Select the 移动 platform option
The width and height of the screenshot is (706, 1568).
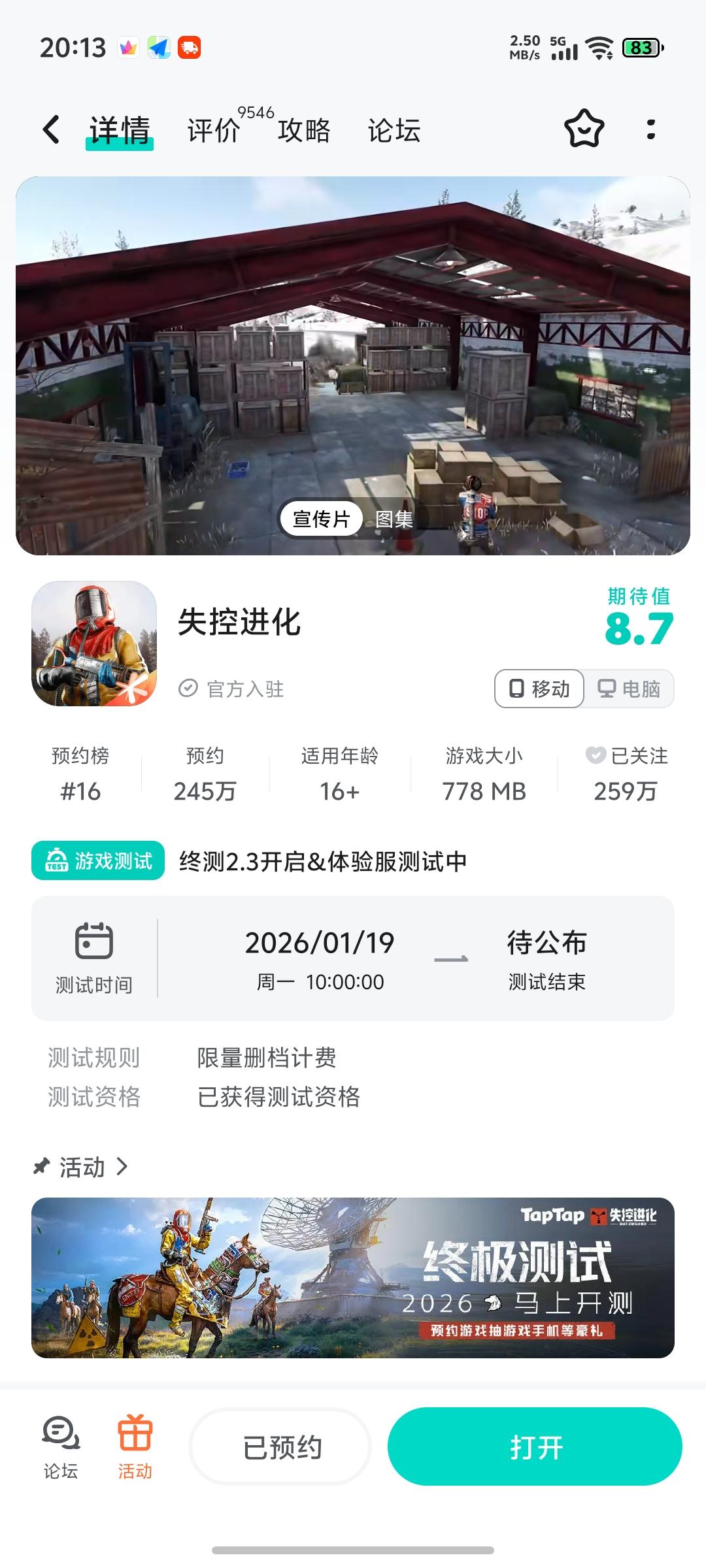tap(539, 689)
